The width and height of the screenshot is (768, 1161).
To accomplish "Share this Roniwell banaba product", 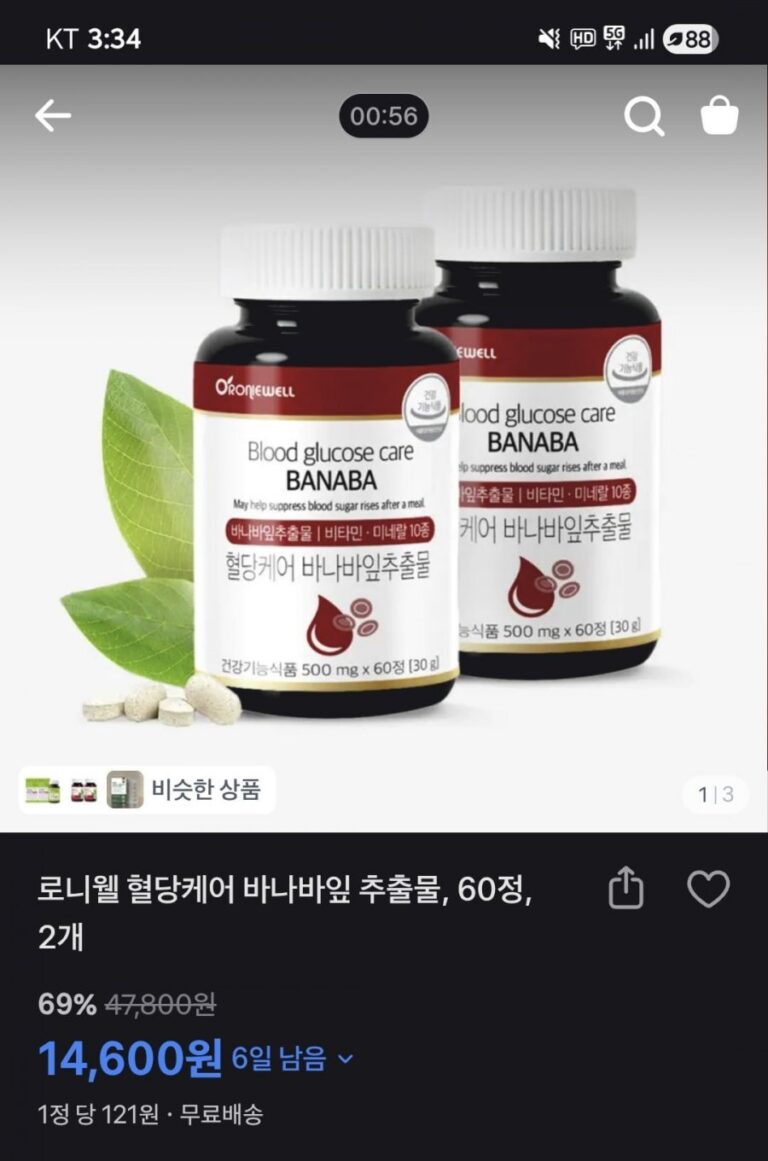I will (x=626, y=889).
